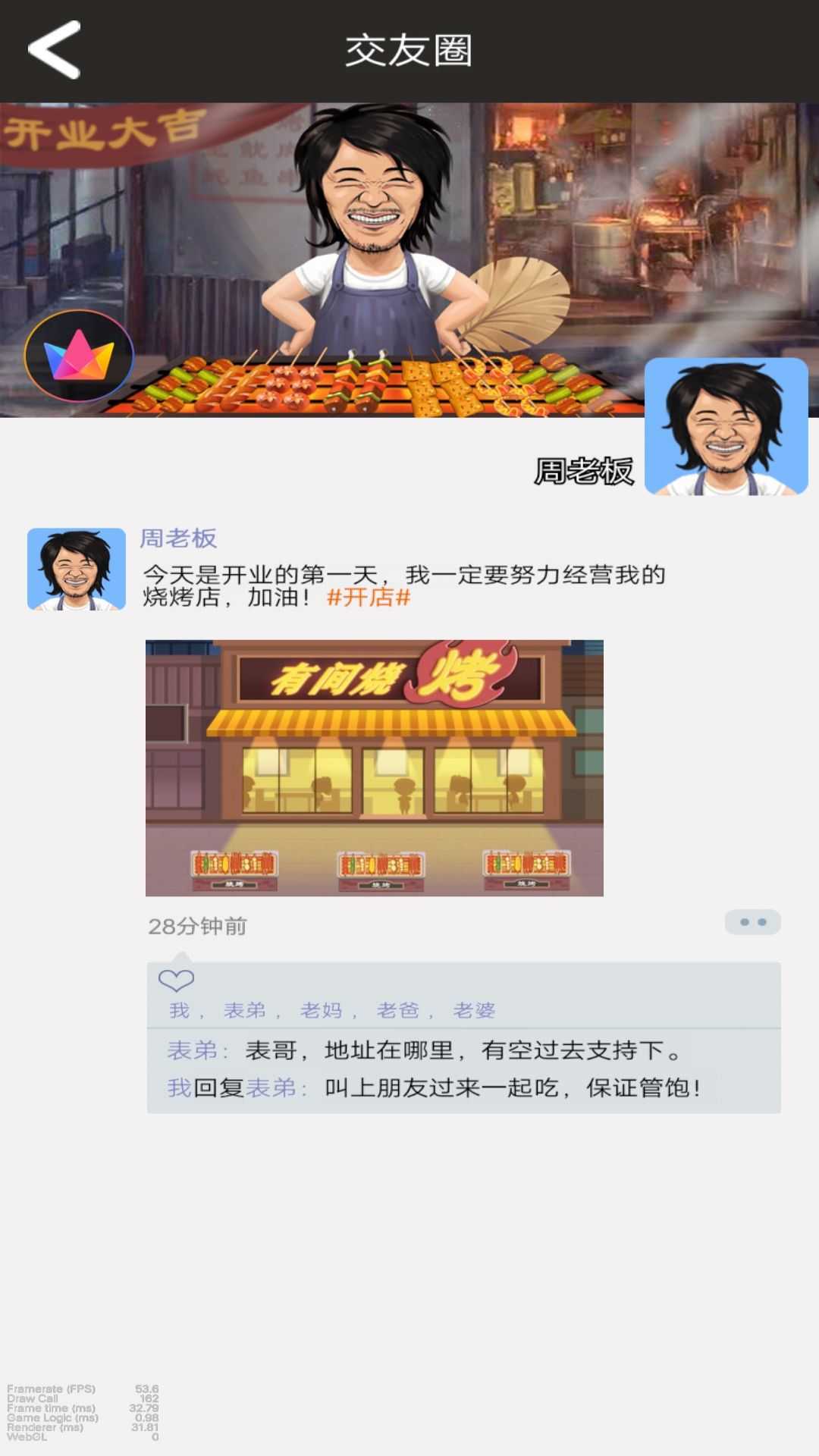
Task: Open the #开店# hashtag
Action: coord(369,598)
